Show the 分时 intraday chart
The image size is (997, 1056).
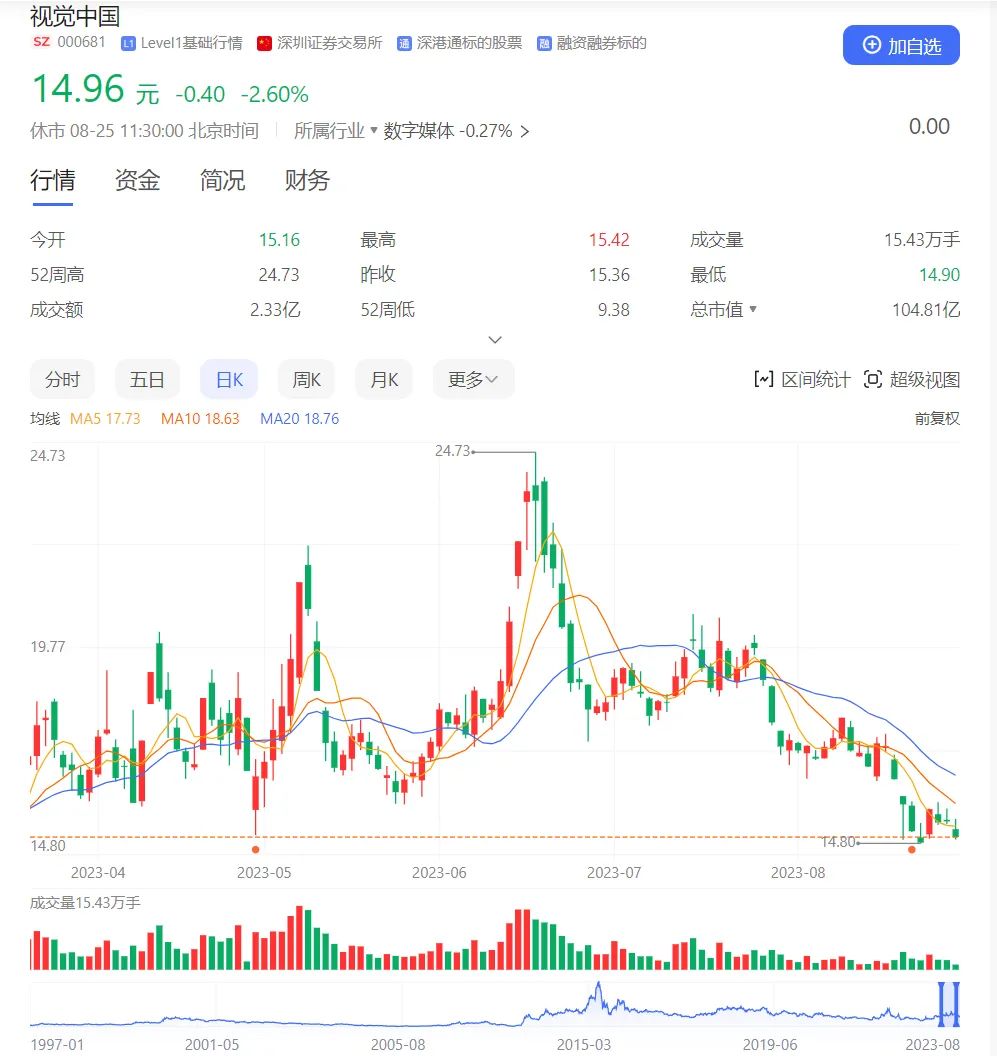pyautogui.click(x=62, y=380)
